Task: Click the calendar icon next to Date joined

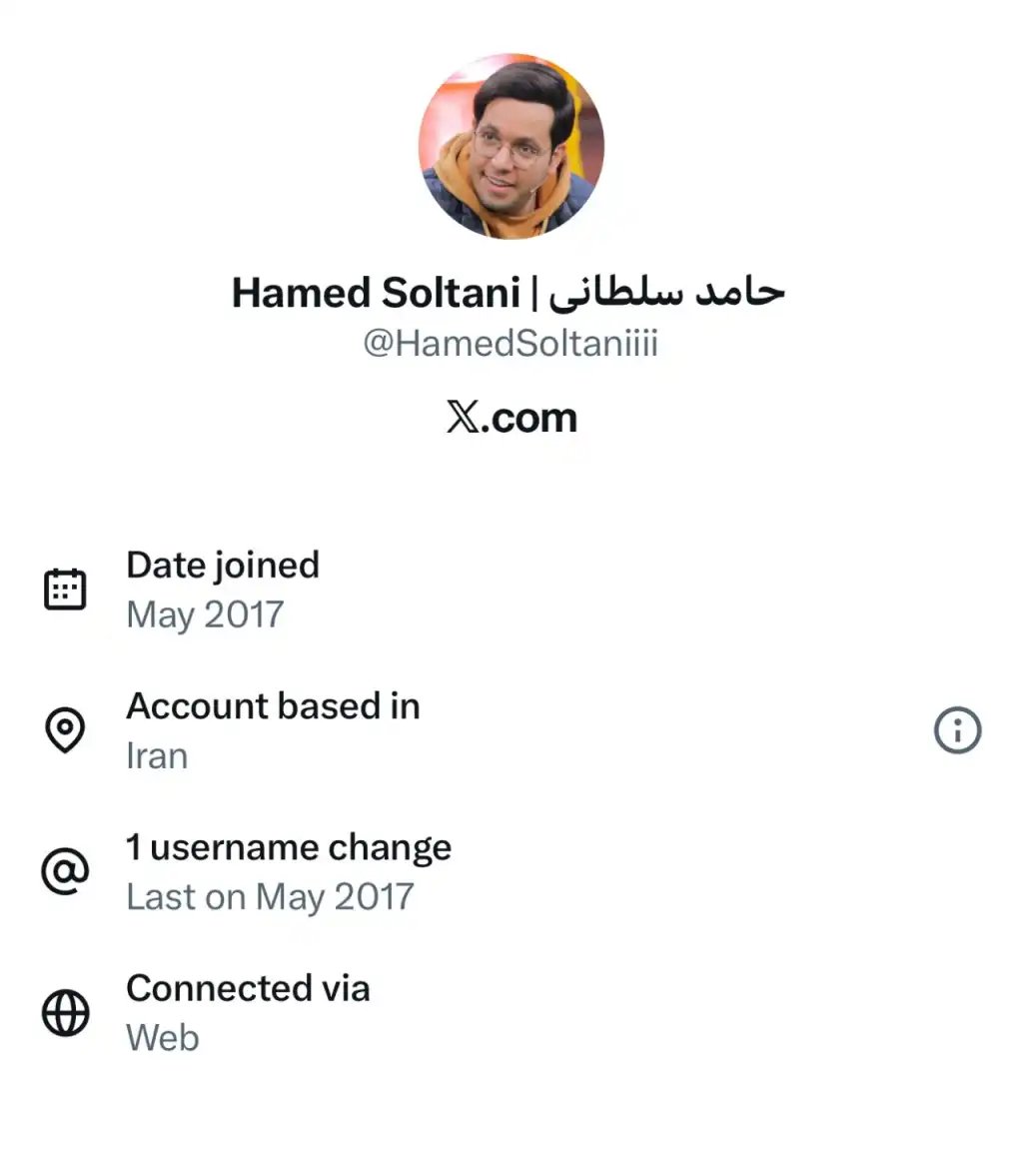Action: [x=64, y=588]
